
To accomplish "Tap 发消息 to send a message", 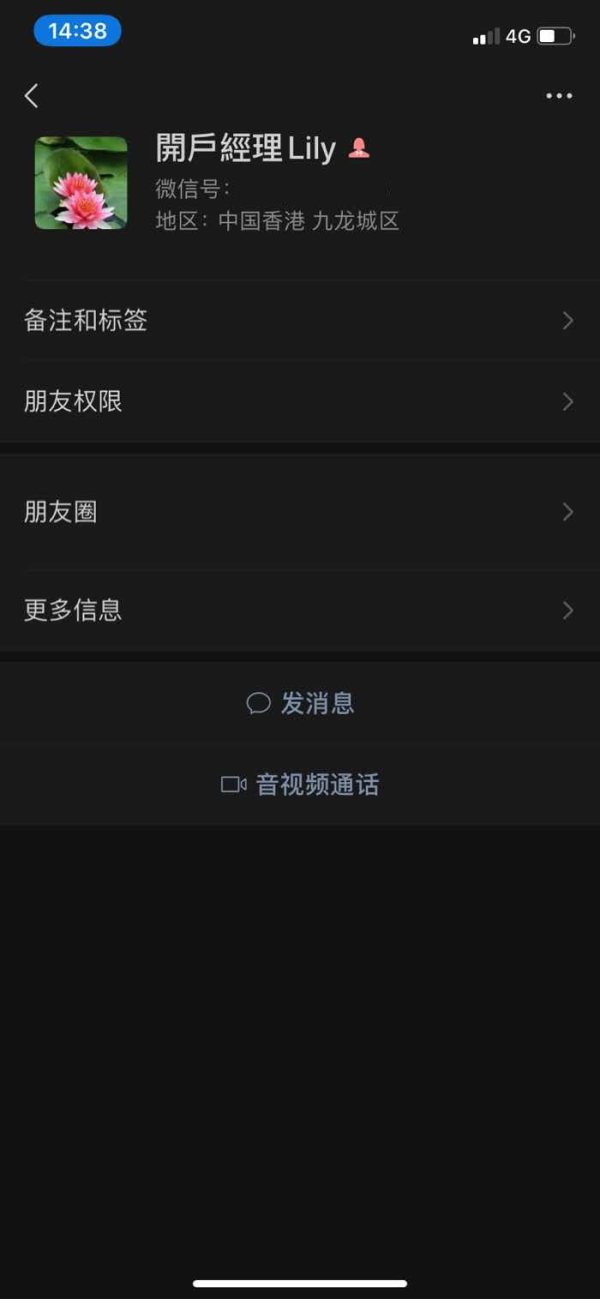I will click(300, 703).
